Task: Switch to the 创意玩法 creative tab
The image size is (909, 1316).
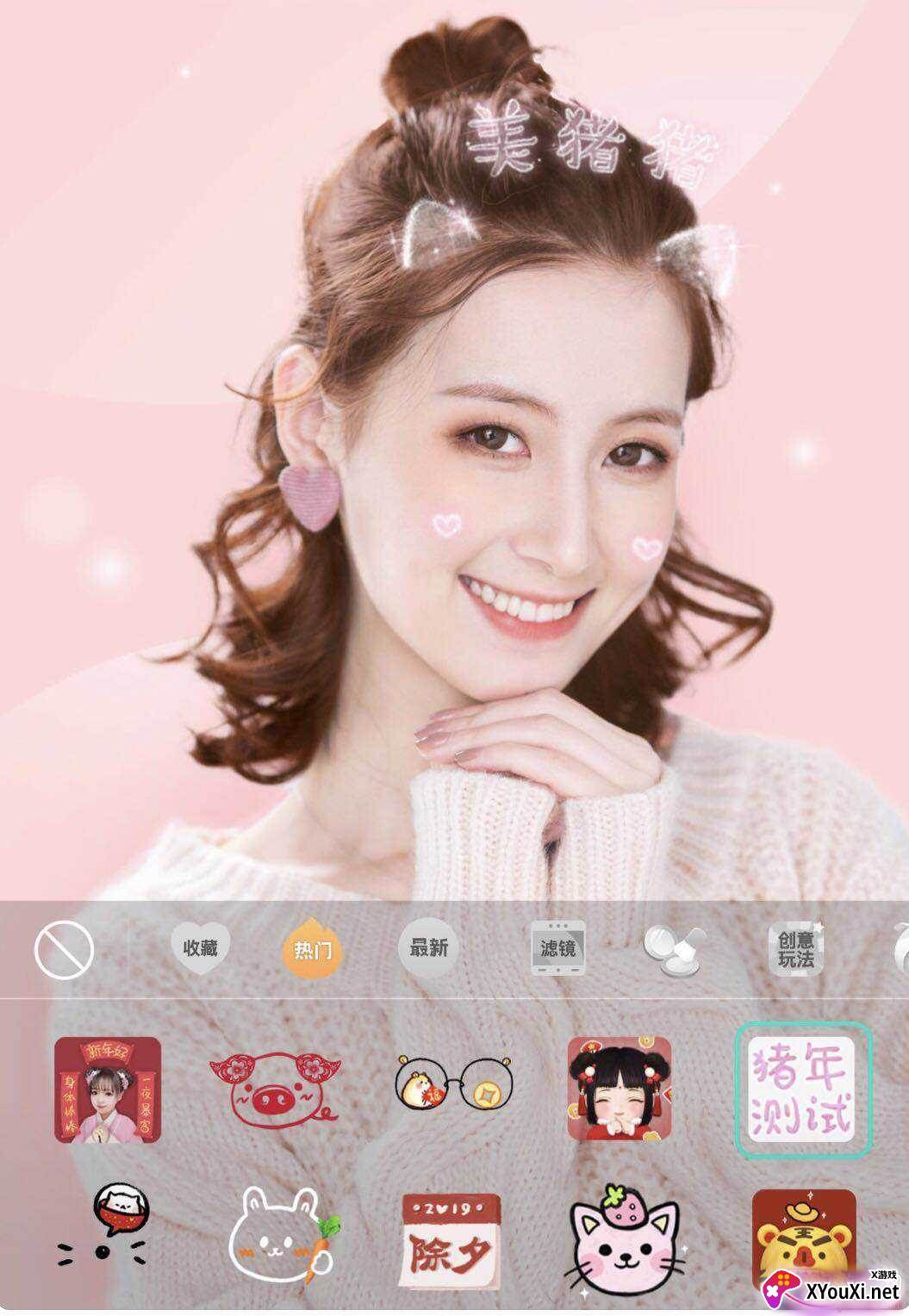Action: pos(795,950)
